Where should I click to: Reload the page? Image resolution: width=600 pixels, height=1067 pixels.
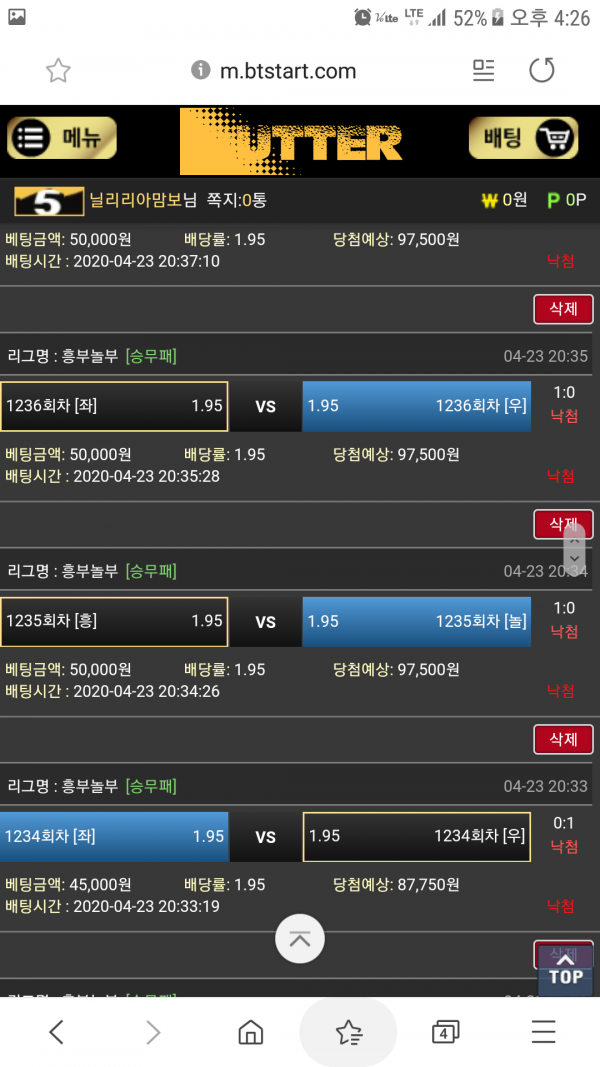tap(541, 70)
